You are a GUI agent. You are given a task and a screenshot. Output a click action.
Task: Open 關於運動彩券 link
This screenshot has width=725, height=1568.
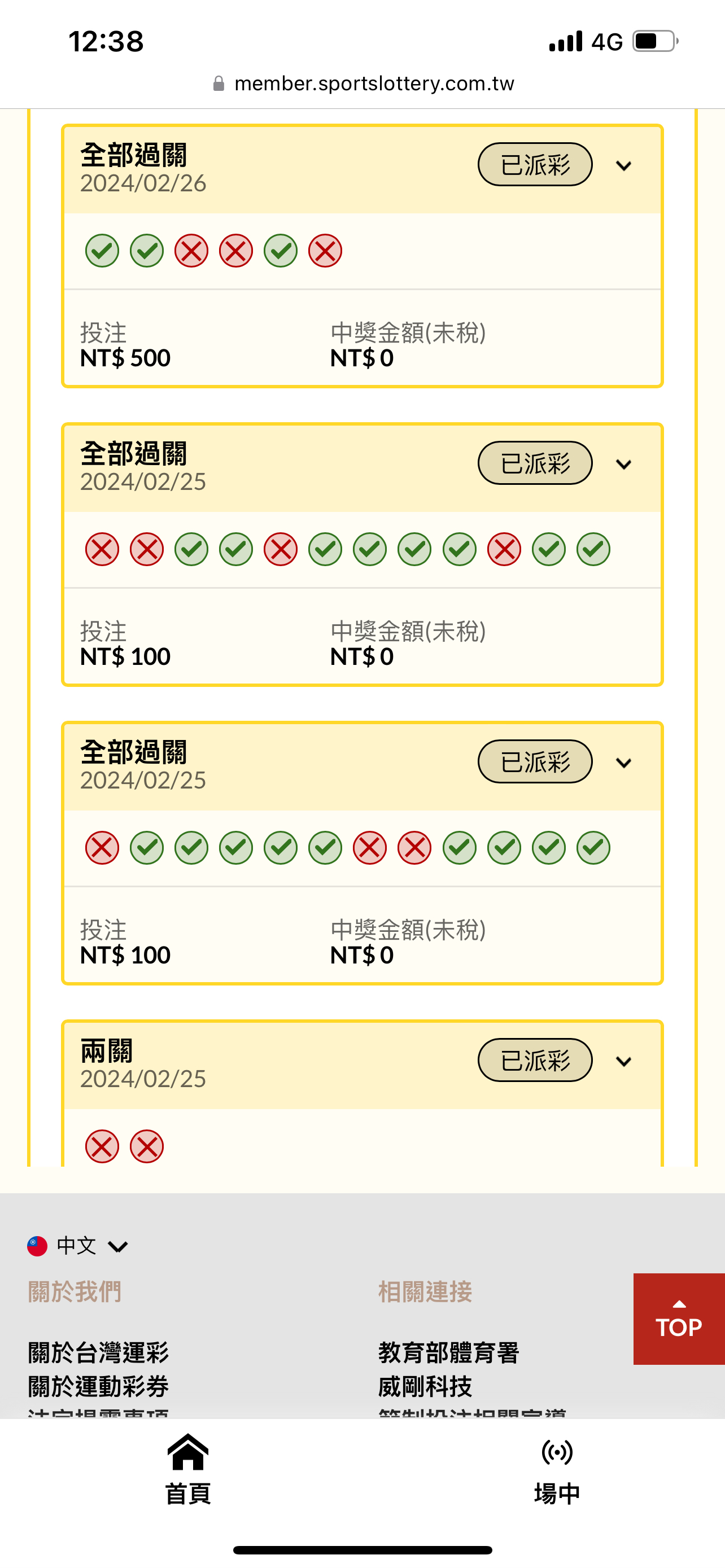(99, 1386)
